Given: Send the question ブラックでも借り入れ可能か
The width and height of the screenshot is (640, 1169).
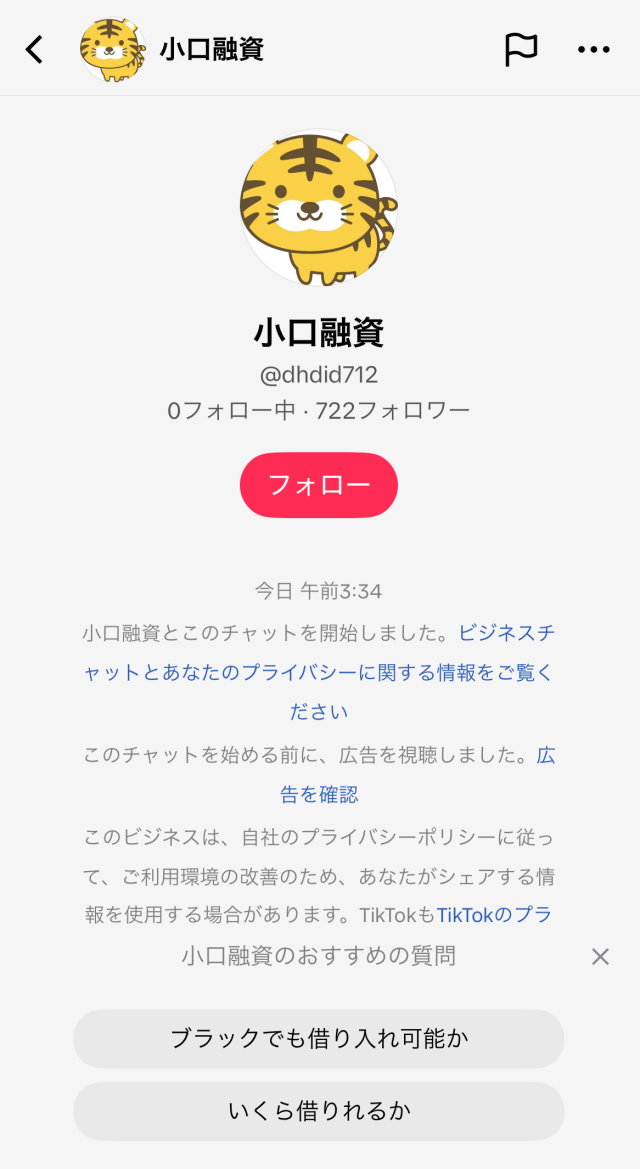Looking at the screenshot, I should pyautogui.click(x=318, y=1038).
